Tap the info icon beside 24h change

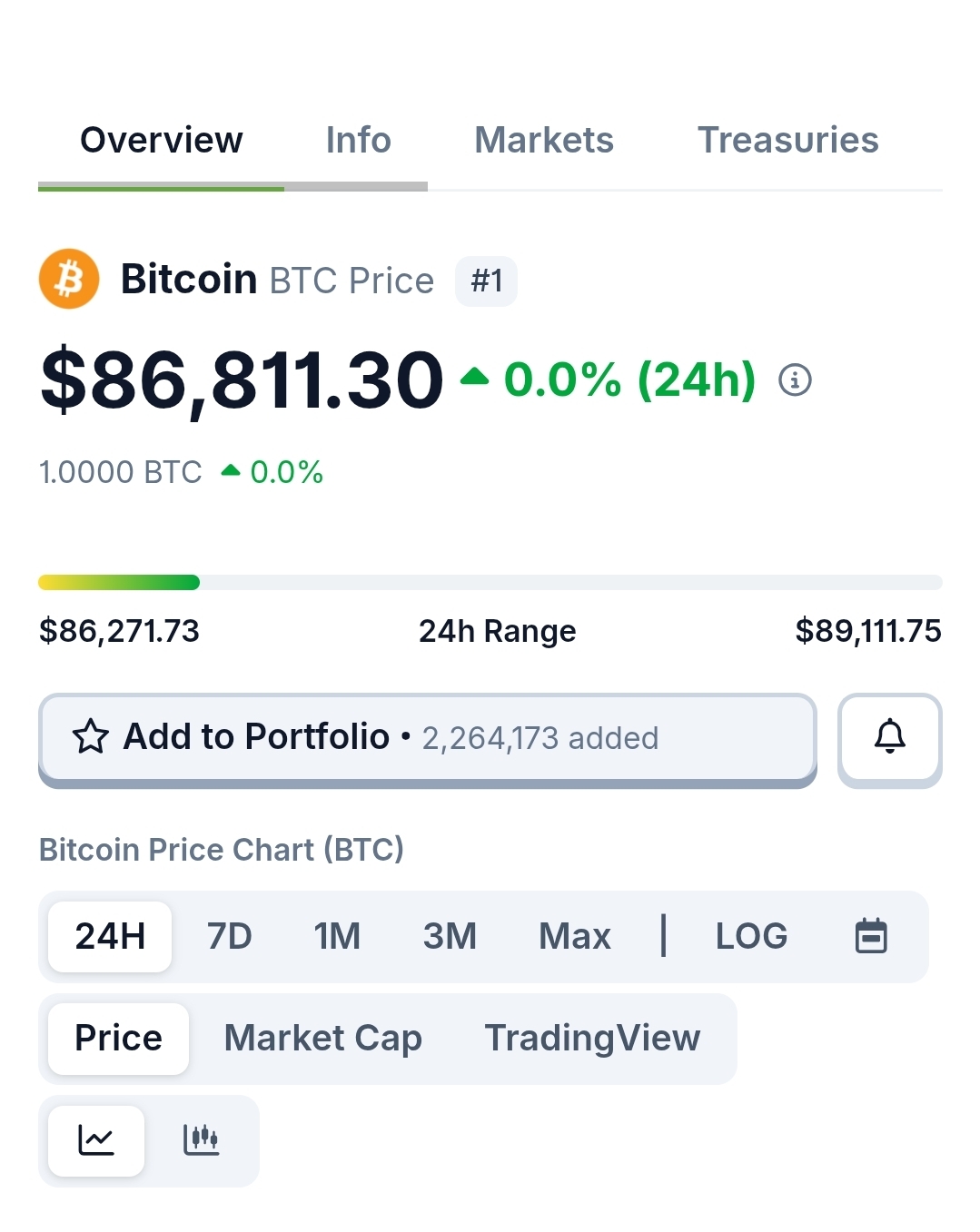(x=795, y=379)
